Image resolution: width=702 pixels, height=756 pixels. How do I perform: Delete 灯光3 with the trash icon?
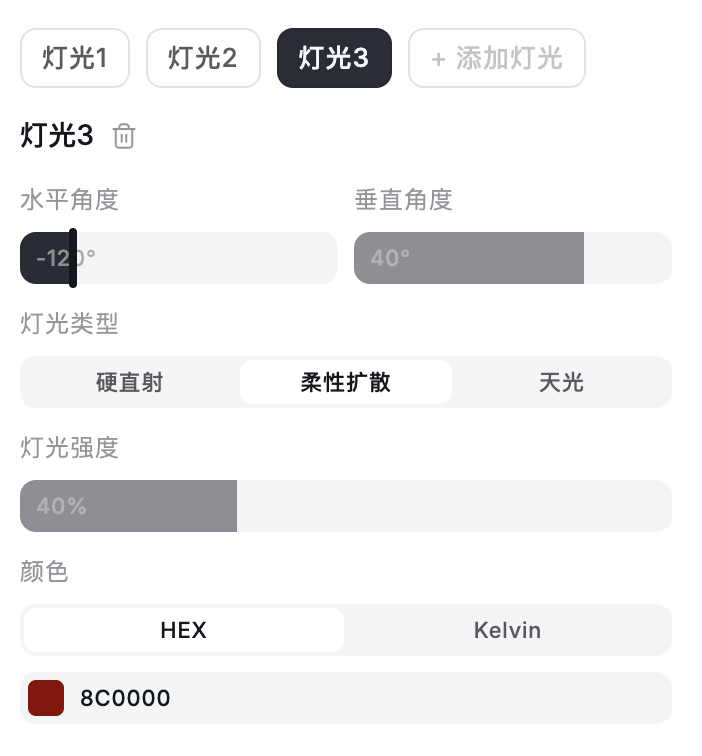(124, 137)
